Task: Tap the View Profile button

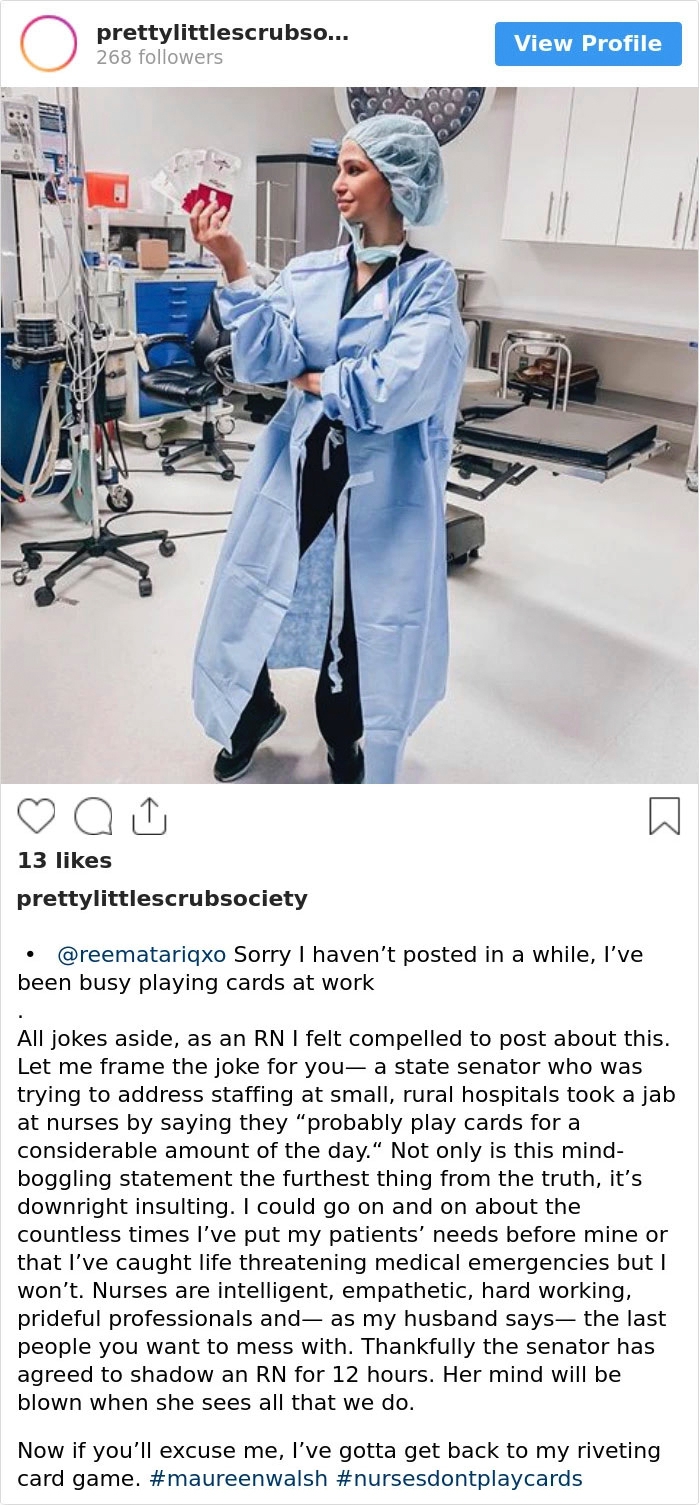Action: (x=587, y=44)
